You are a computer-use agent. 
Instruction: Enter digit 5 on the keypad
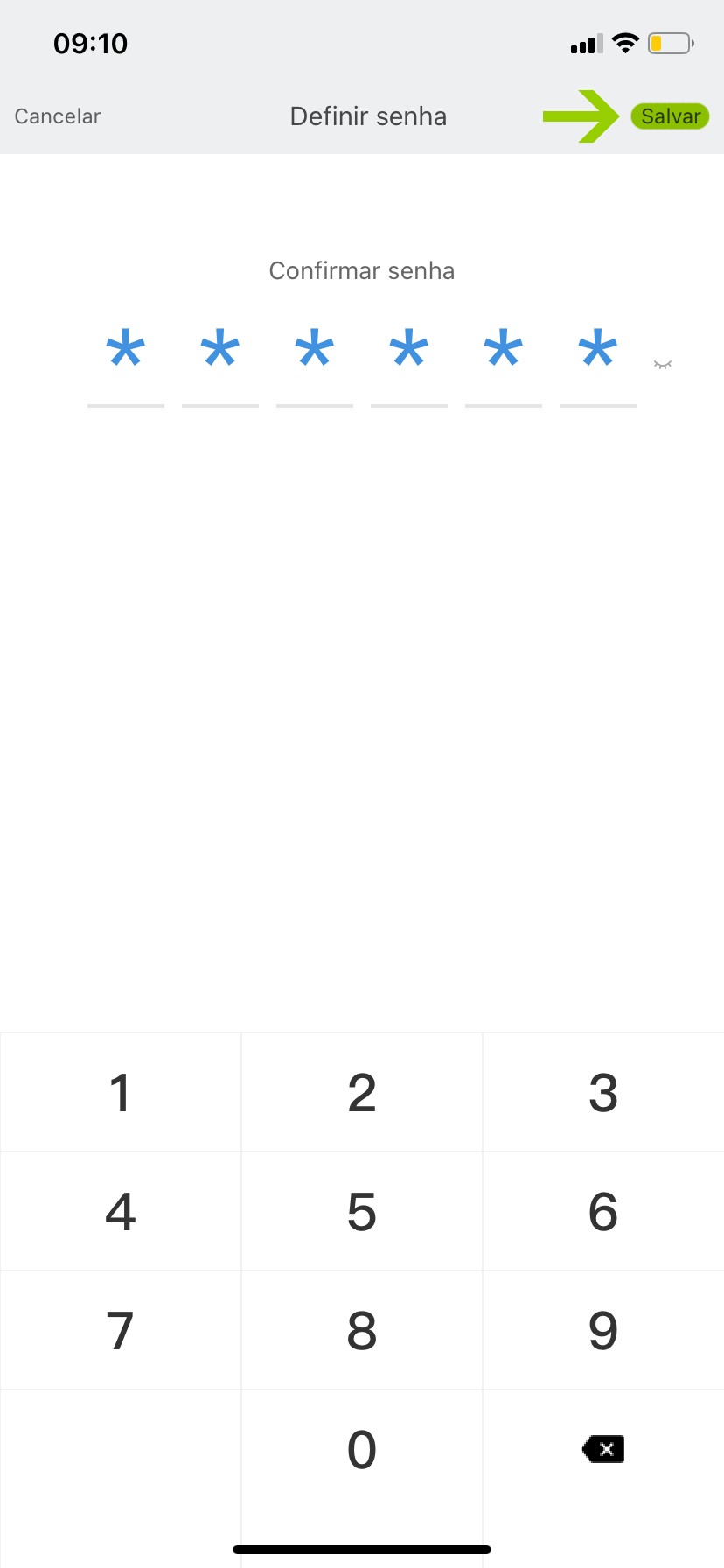pyautogui.click(x=362, y=1212)
